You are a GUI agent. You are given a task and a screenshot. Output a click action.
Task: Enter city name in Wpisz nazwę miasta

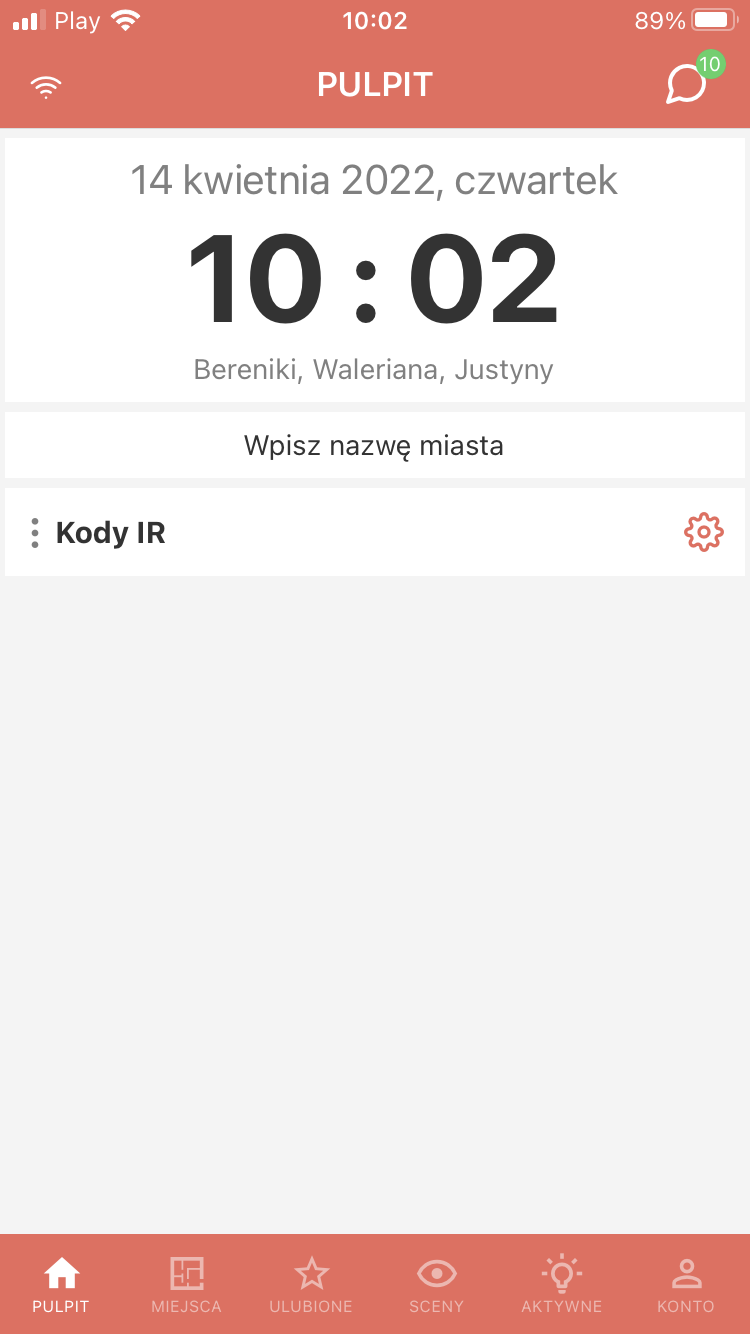tap(374, 445)
